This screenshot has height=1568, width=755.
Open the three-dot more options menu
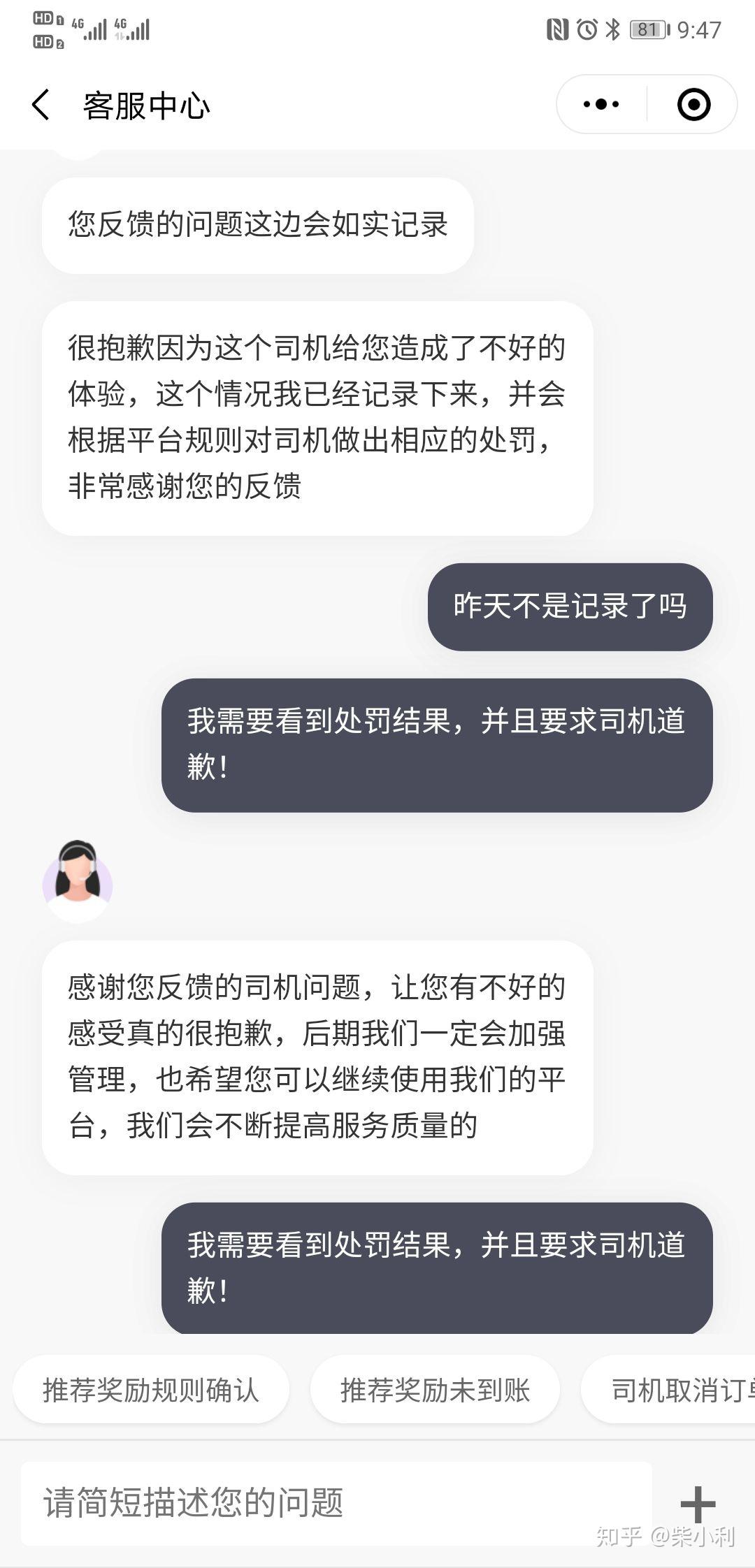click(x=600, y=103)
